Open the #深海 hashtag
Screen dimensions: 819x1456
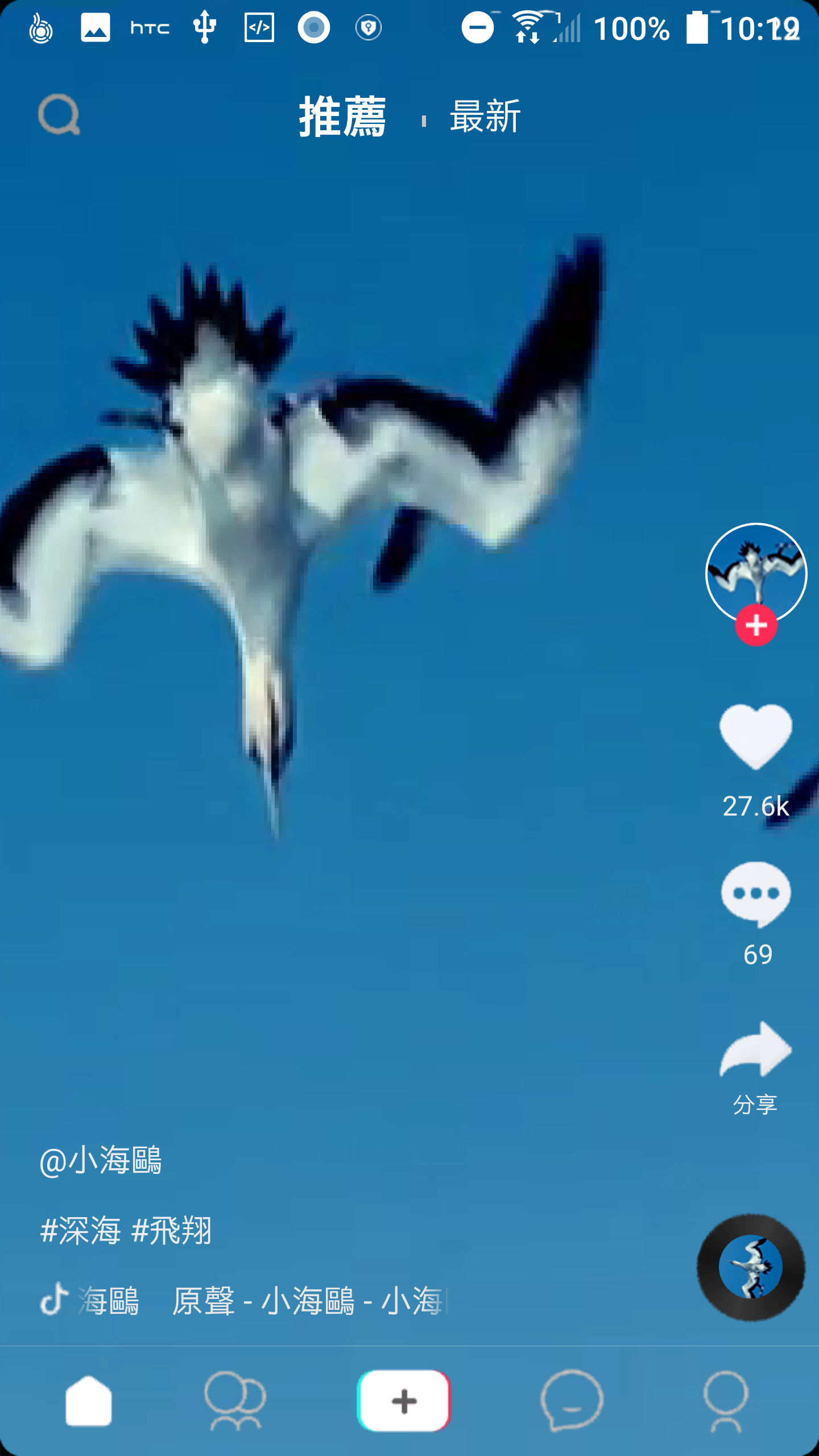(x=81, y=1231)
